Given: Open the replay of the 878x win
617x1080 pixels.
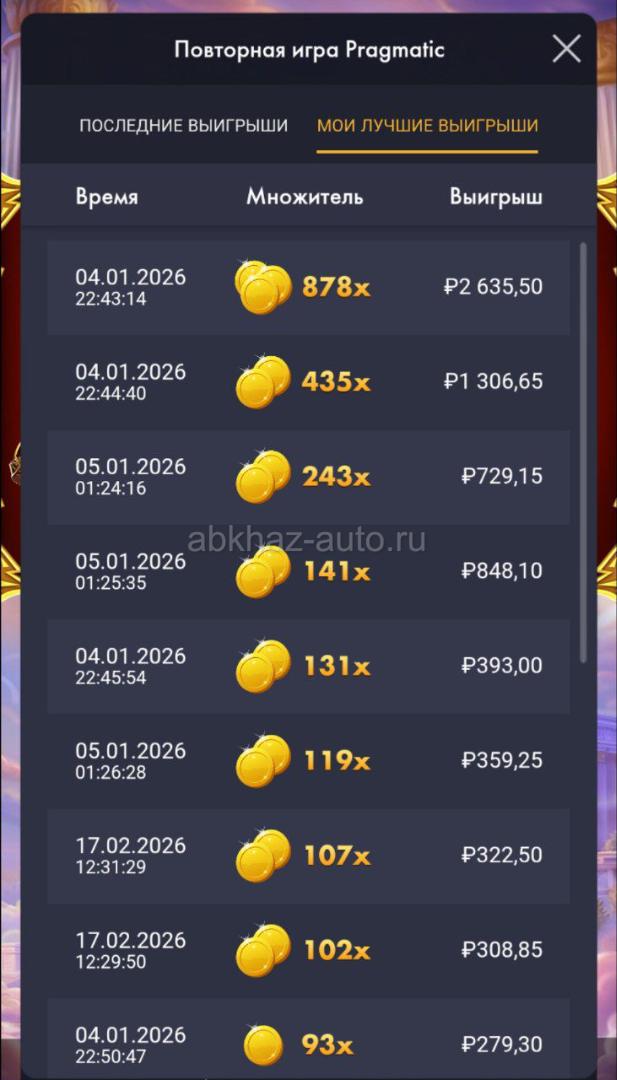Looking at the screenshot, I should pyautogui.click(x=308, y=287).
